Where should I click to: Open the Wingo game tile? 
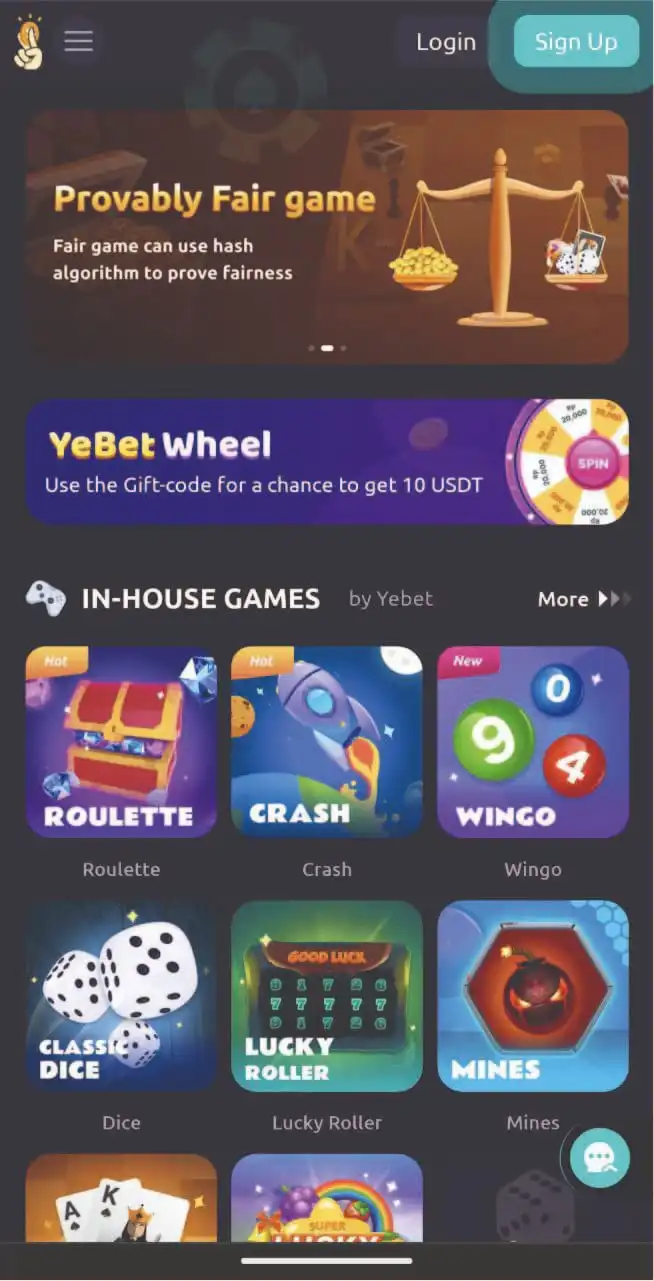(x=533, y=741)
